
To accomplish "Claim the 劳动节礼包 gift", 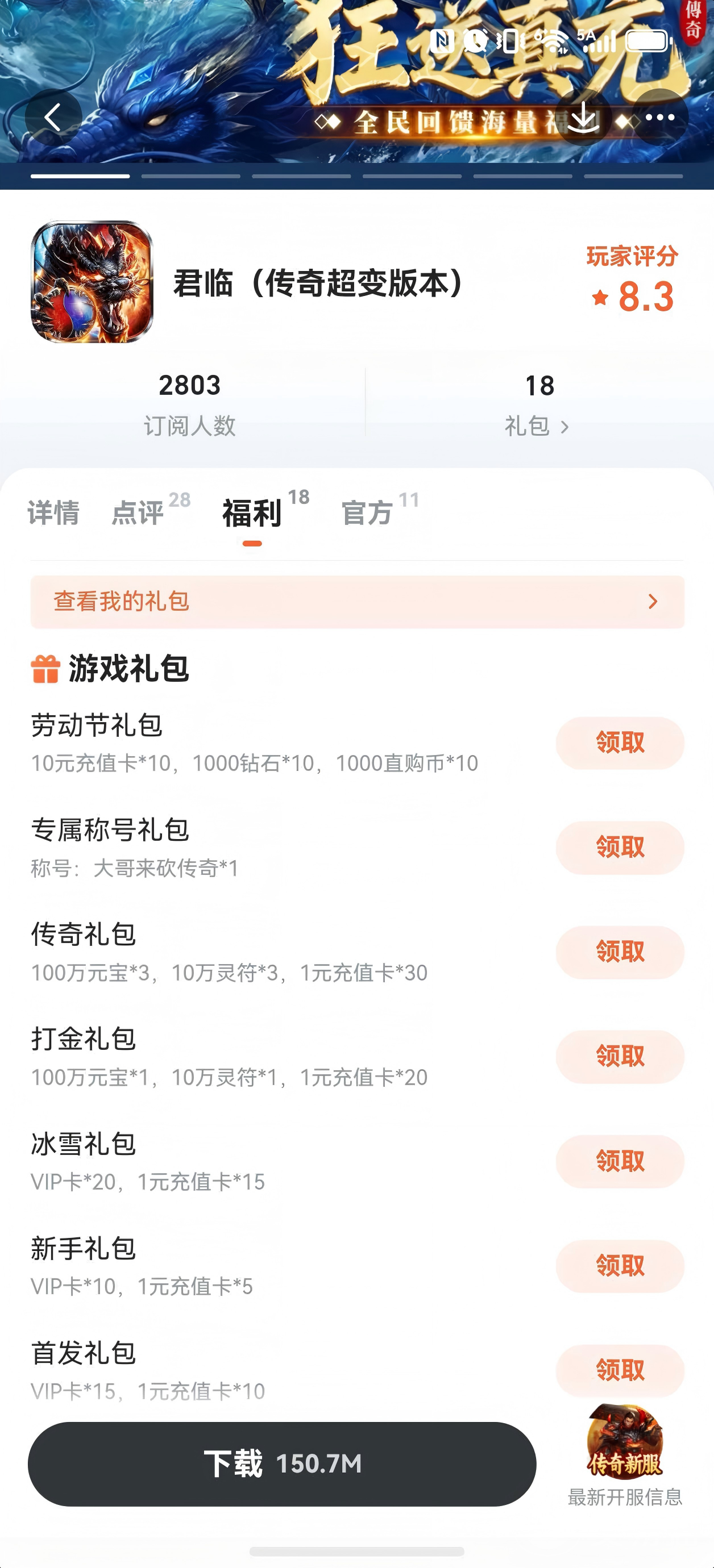I will [x=620, y=743].
